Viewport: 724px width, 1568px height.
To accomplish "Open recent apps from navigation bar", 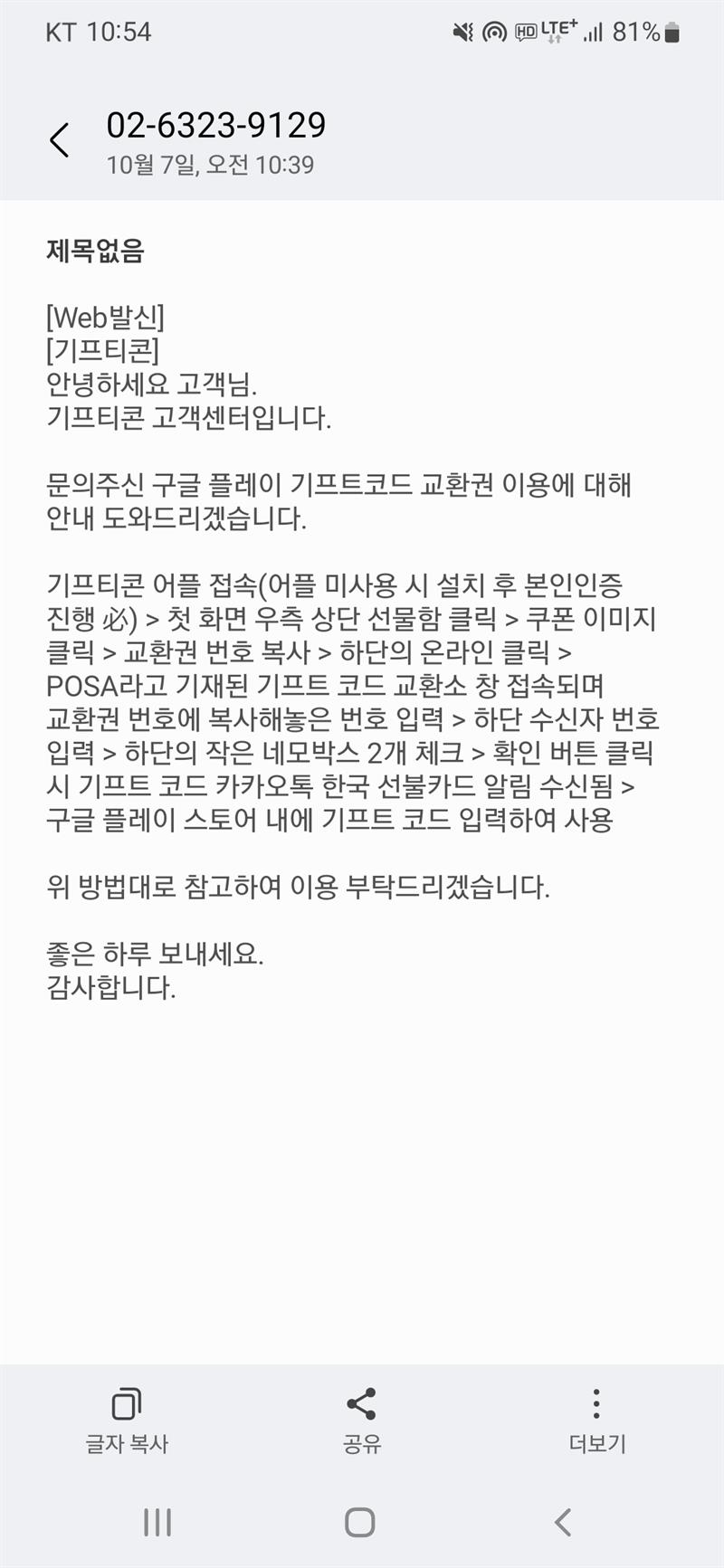I will pos(157,1522).
